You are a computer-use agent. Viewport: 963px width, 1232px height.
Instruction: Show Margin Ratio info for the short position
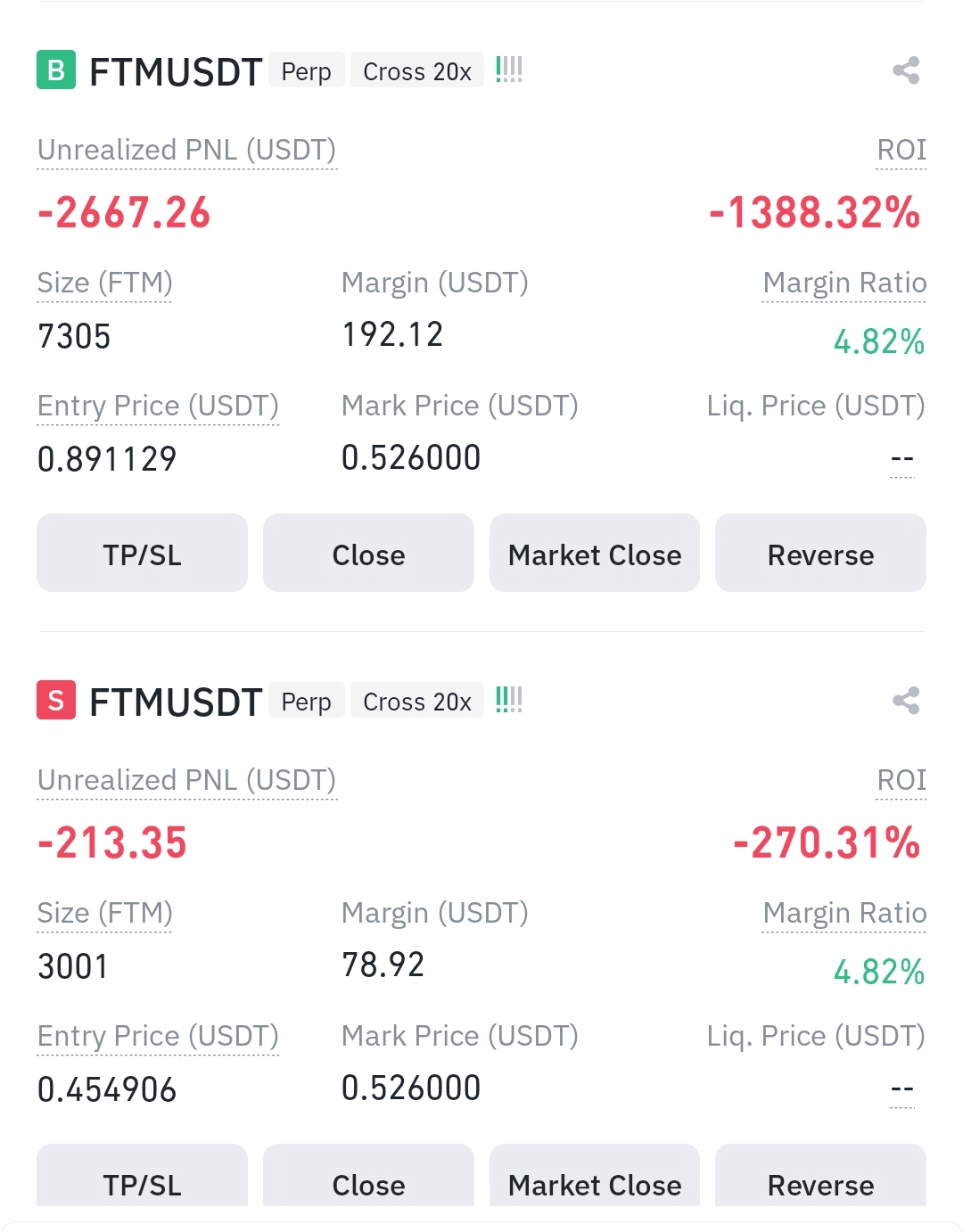tap(844, 913)
